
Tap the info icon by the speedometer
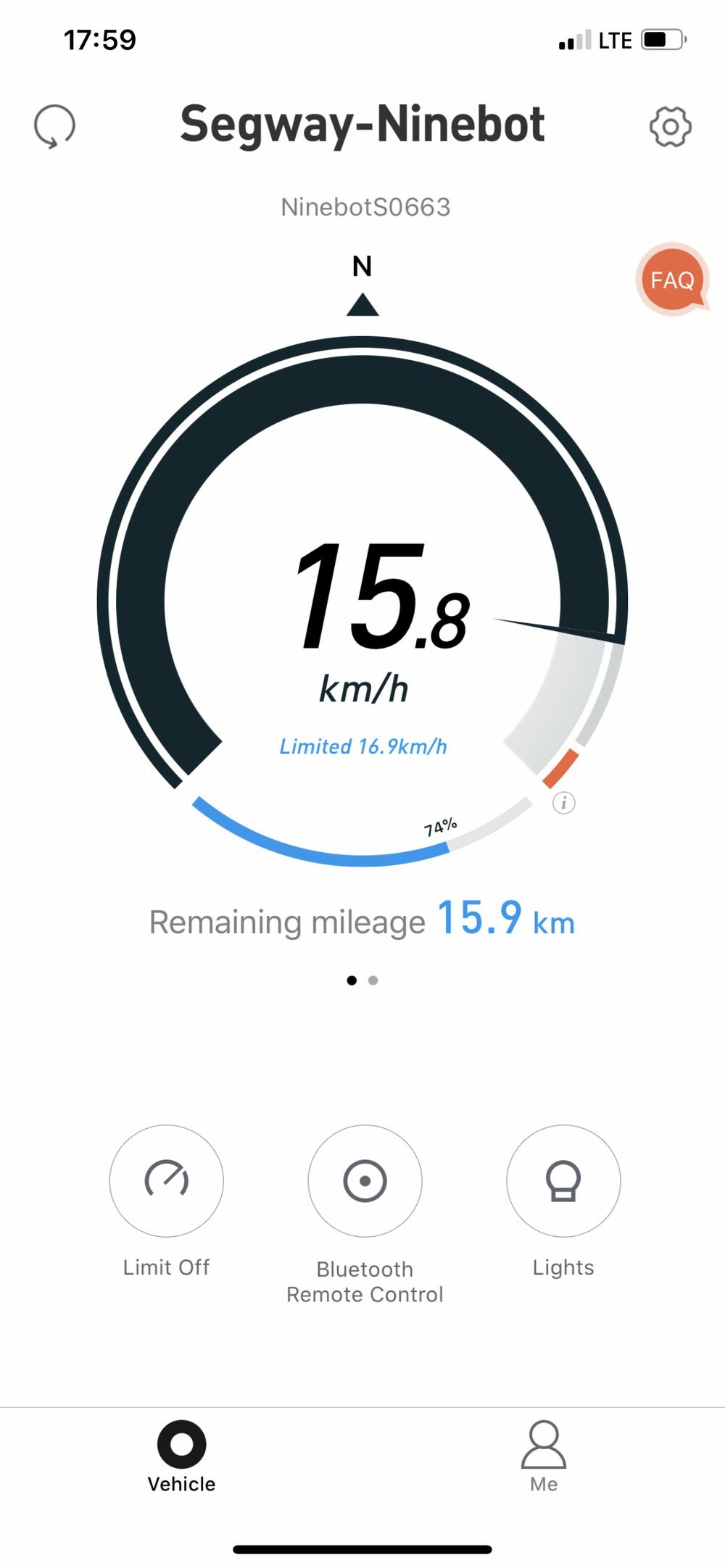click(564, 803)
